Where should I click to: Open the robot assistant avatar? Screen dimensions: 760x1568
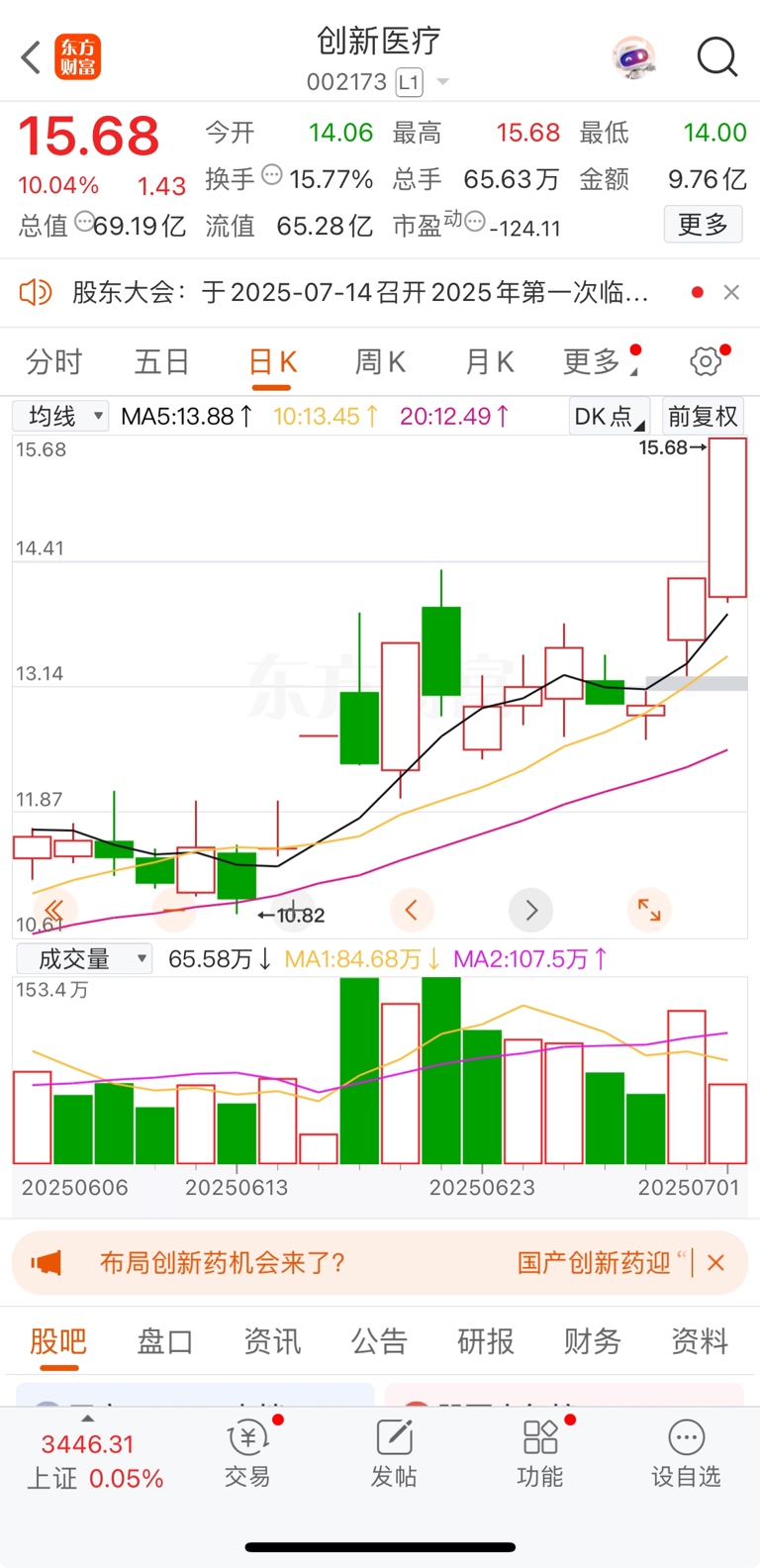click(x=634, y=57)
